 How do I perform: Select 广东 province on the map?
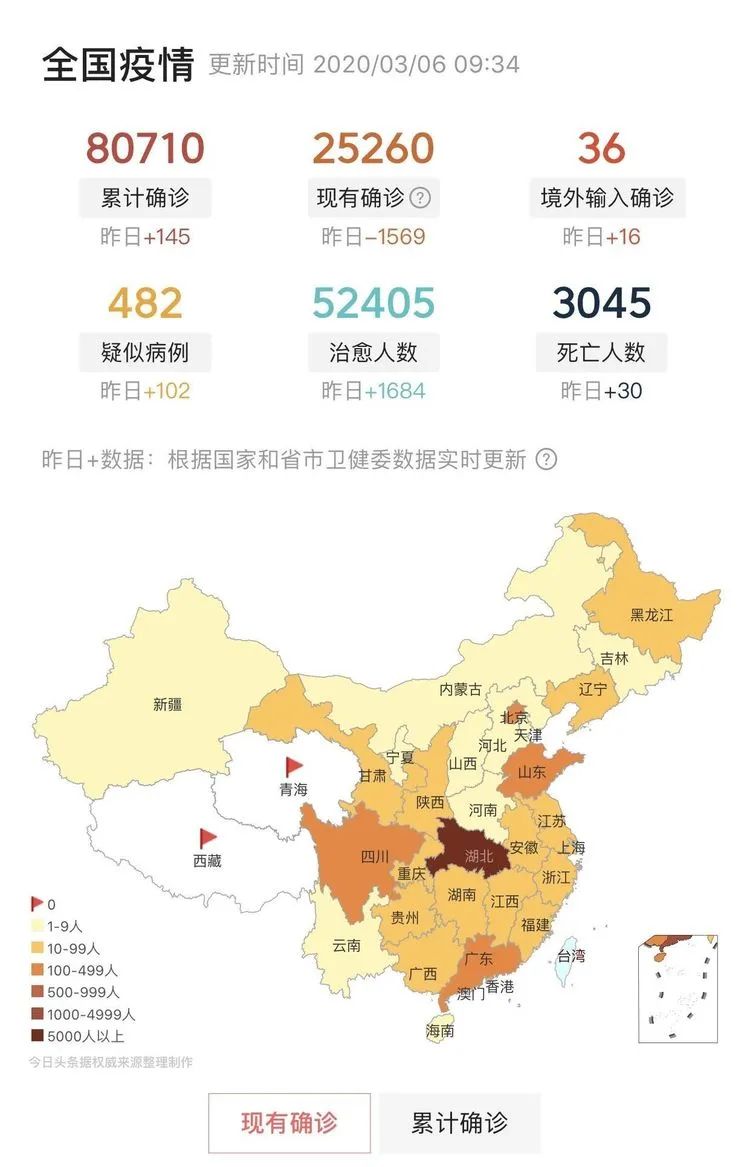(479, 958)
